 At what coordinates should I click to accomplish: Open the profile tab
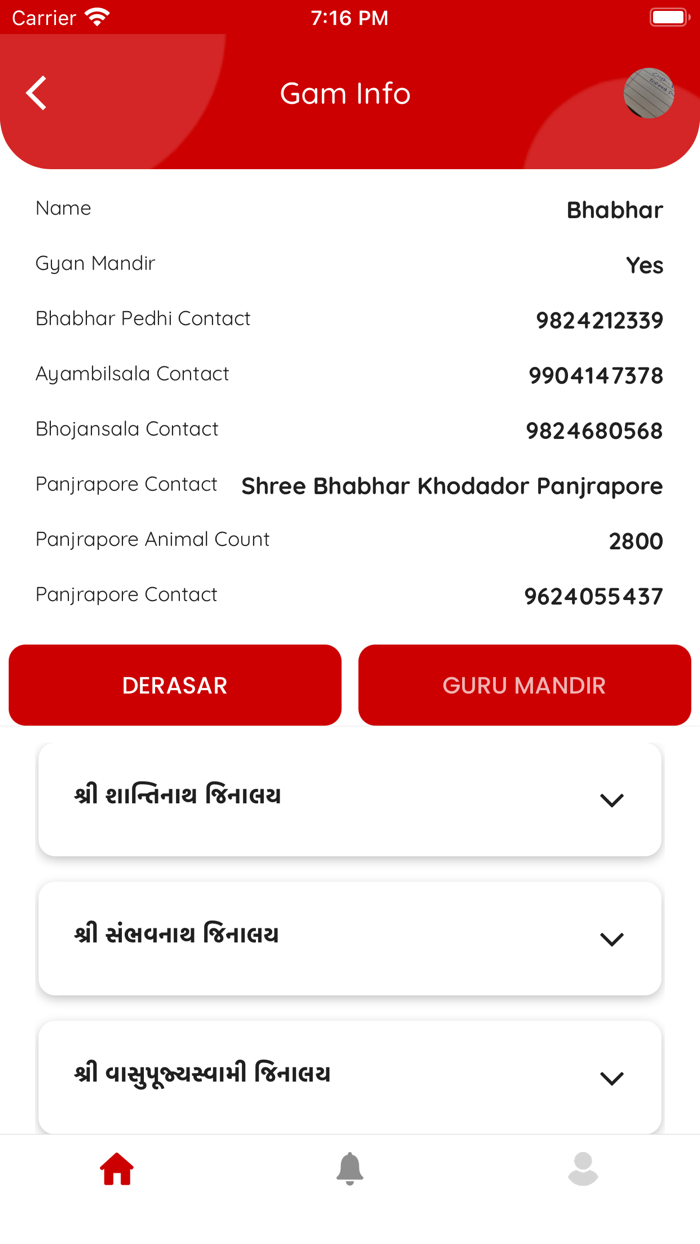pos(582,1168)
